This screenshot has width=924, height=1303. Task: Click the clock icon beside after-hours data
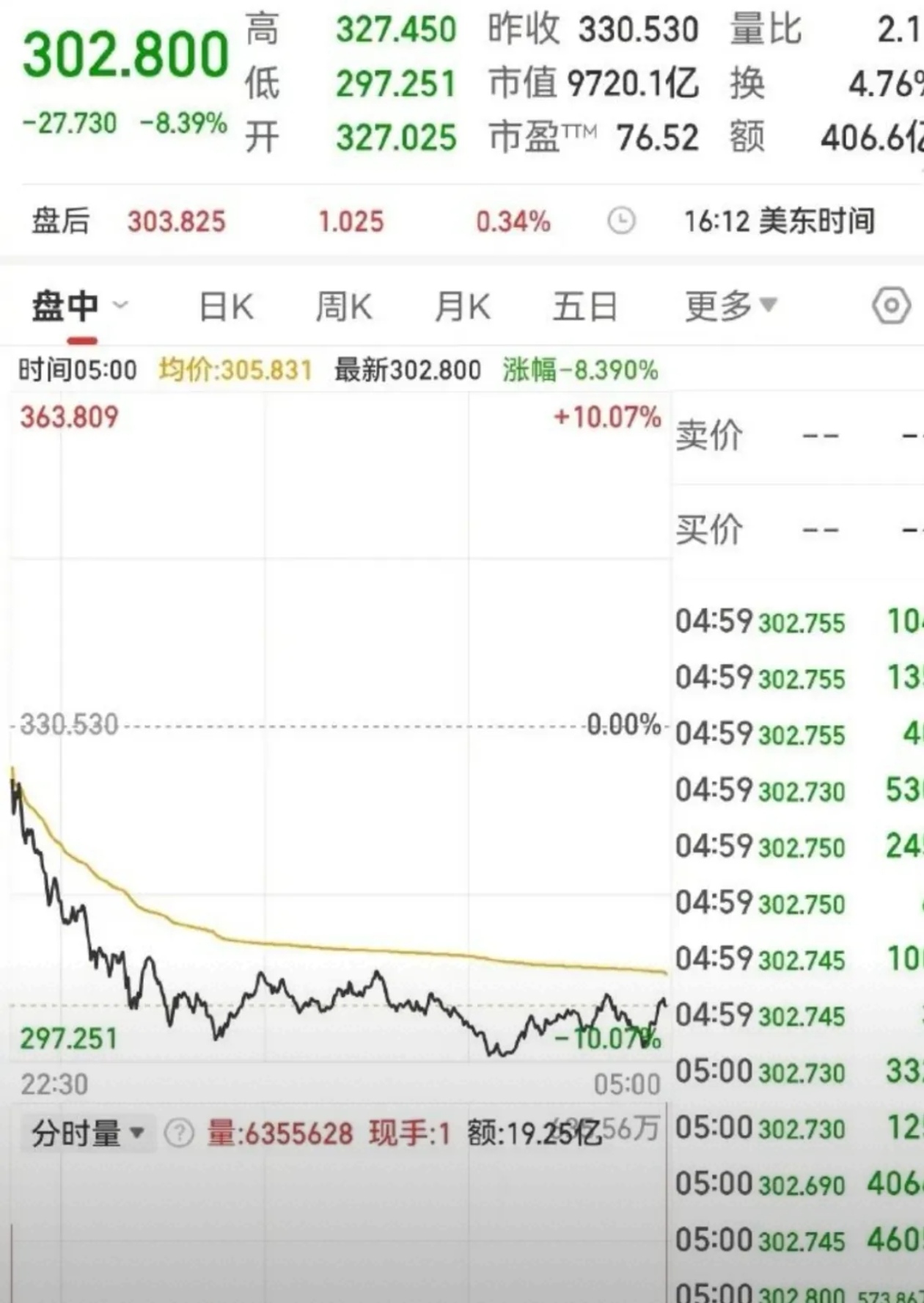(x=621, y=221)
